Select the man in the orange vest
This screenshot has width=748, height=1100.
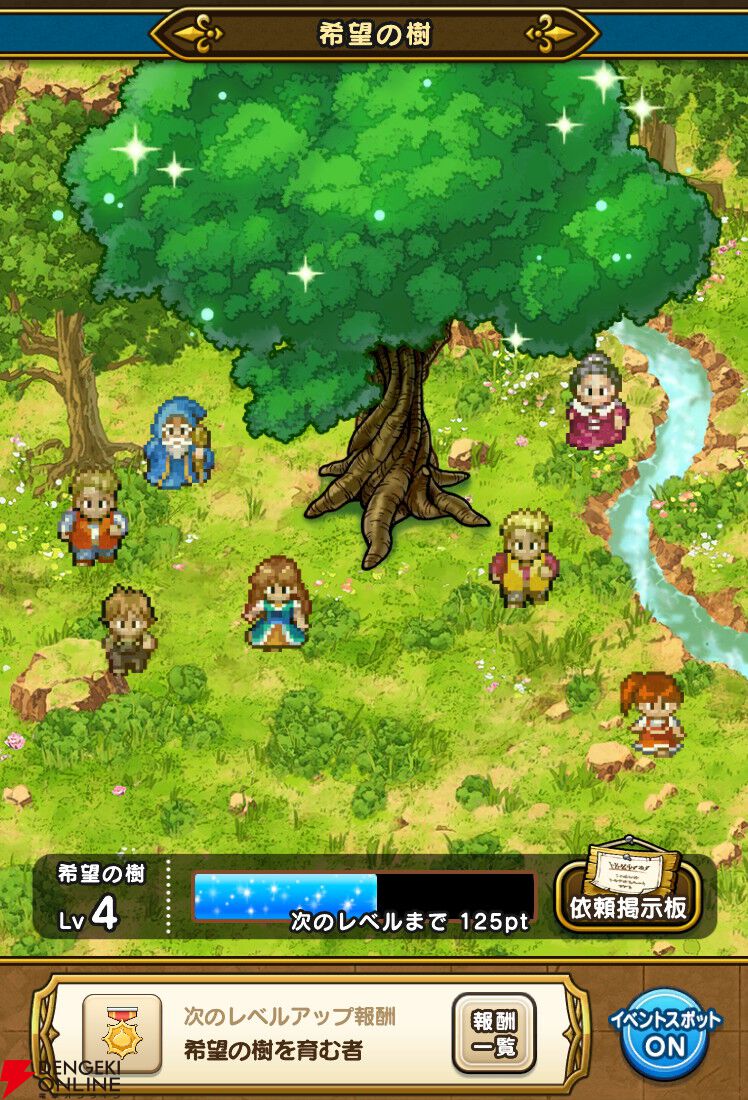93,517
